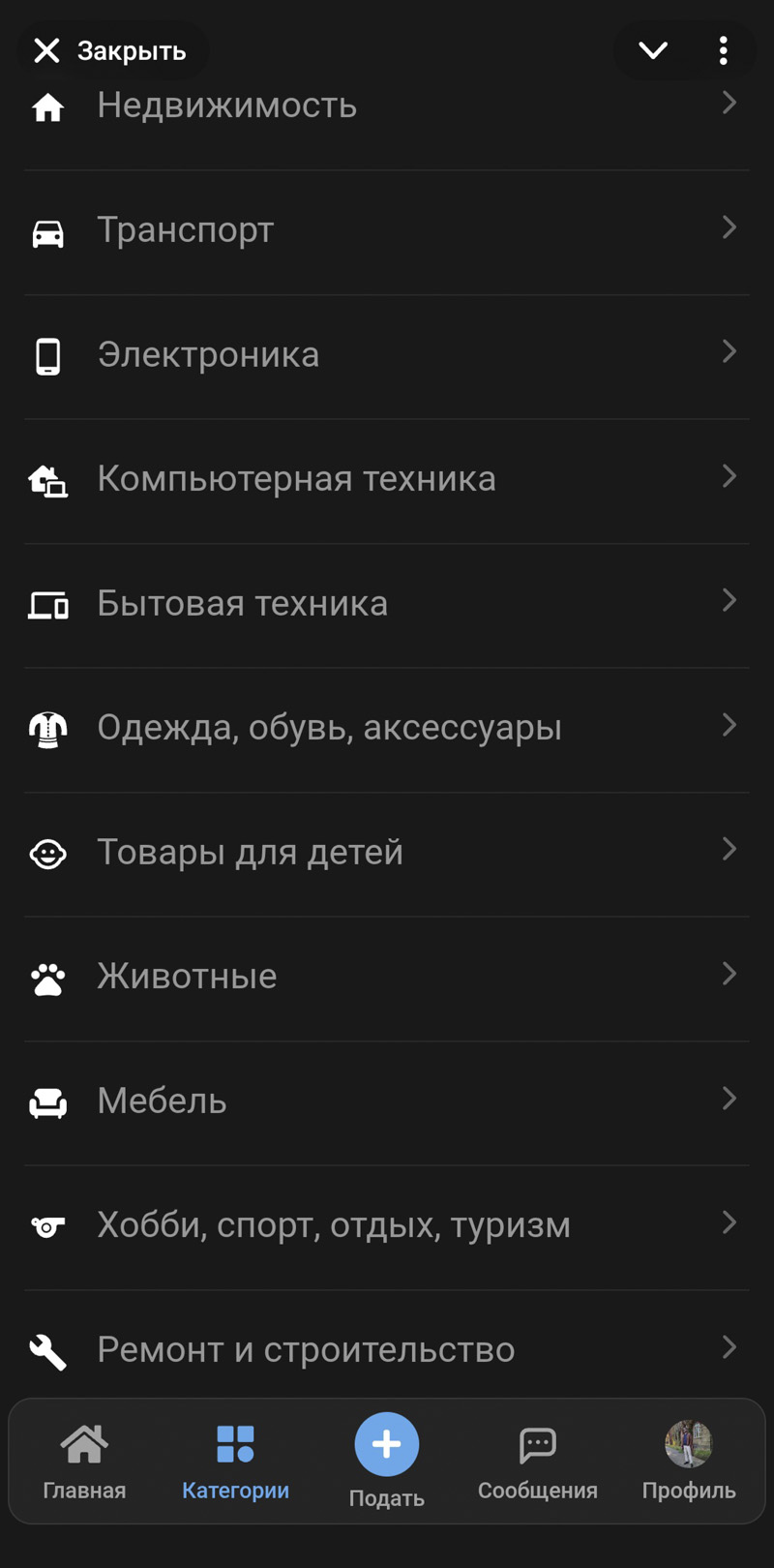Tap the Закрыть close button

point(110,50)
